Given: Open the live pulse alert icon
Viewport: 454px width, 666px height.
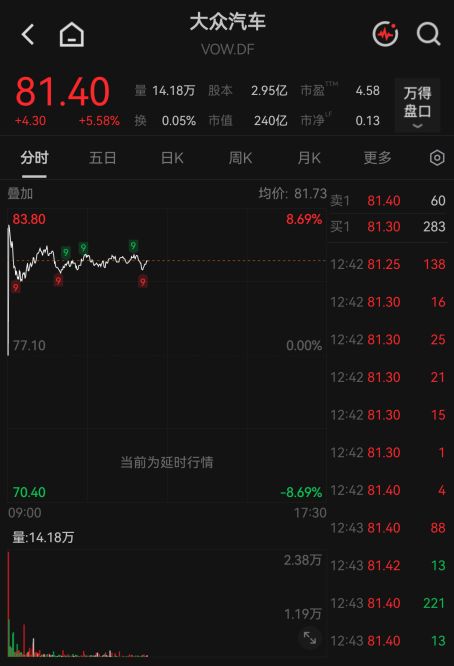Looking at the screenshot, I should [x=386, y=34].
